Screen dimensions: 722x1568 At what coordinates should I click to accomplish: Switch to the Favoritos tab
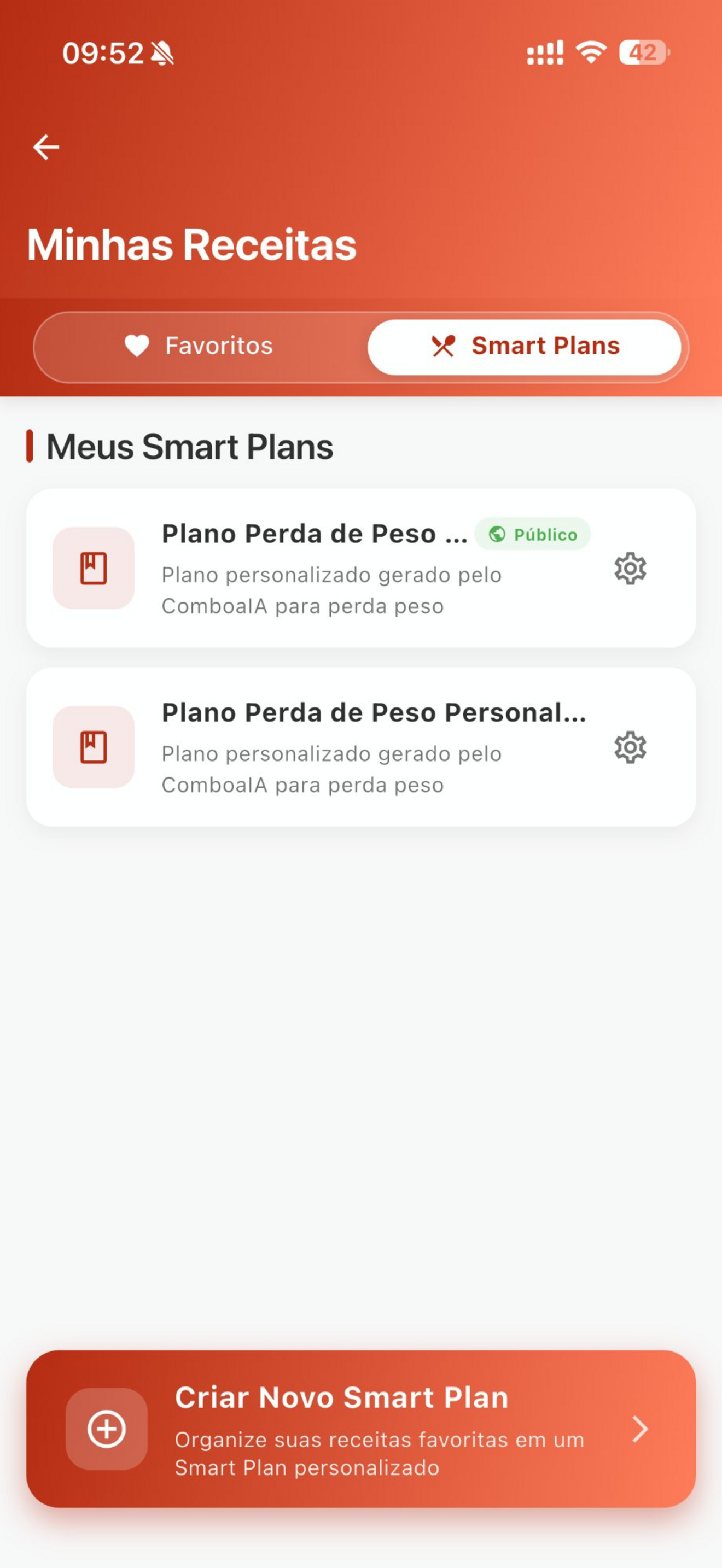[x=201, y=346]
